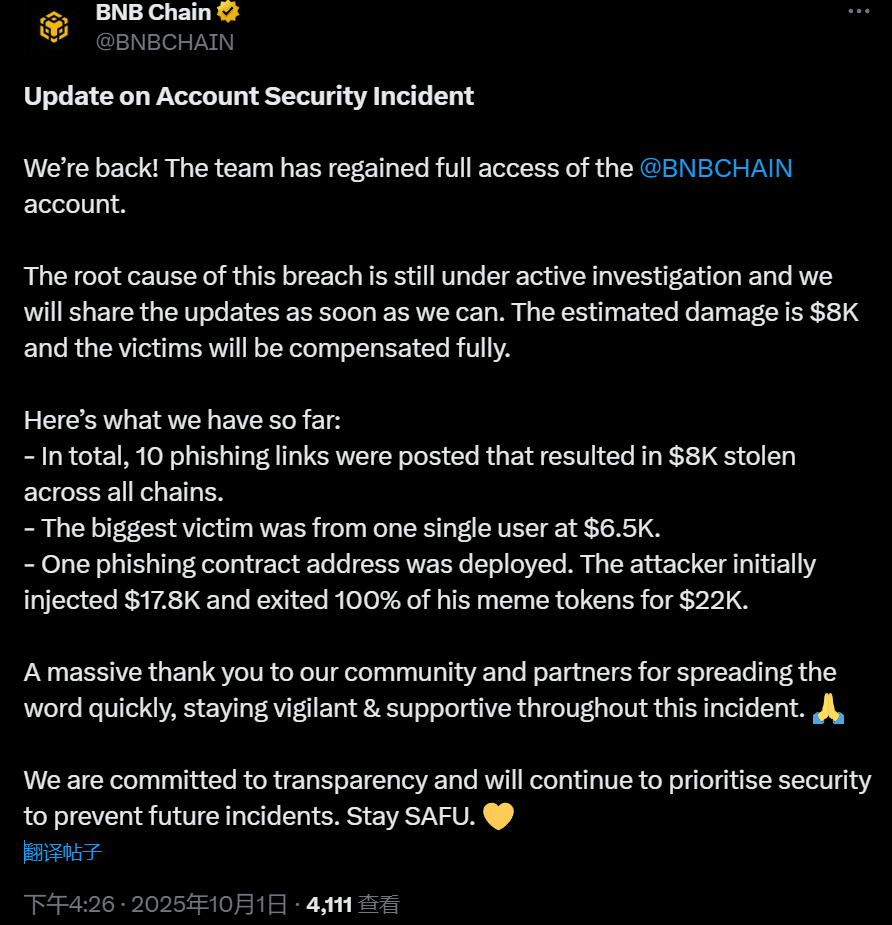The height and width of the screenshot is (925, 892).
Task: Open the post's overflow menu
Action: pos(858,11)
